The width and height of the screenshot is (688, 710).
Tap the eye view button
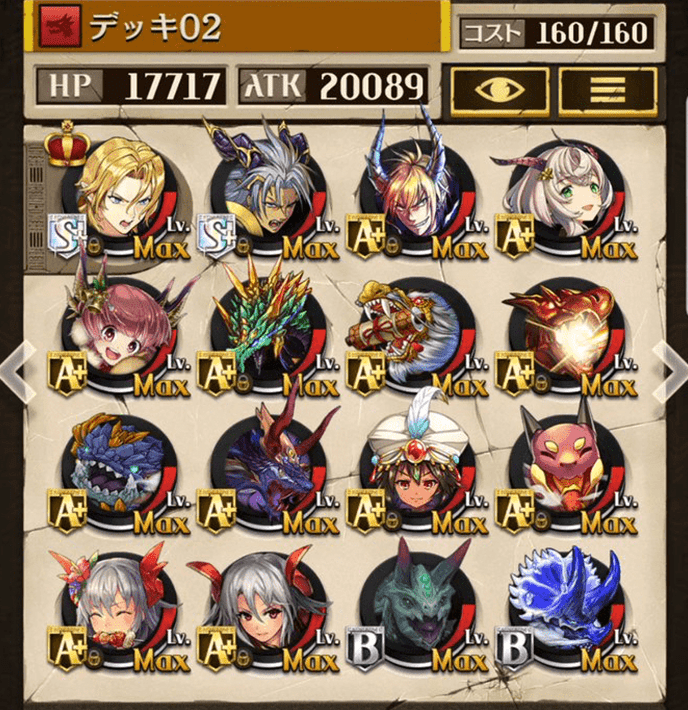[500, 89]
